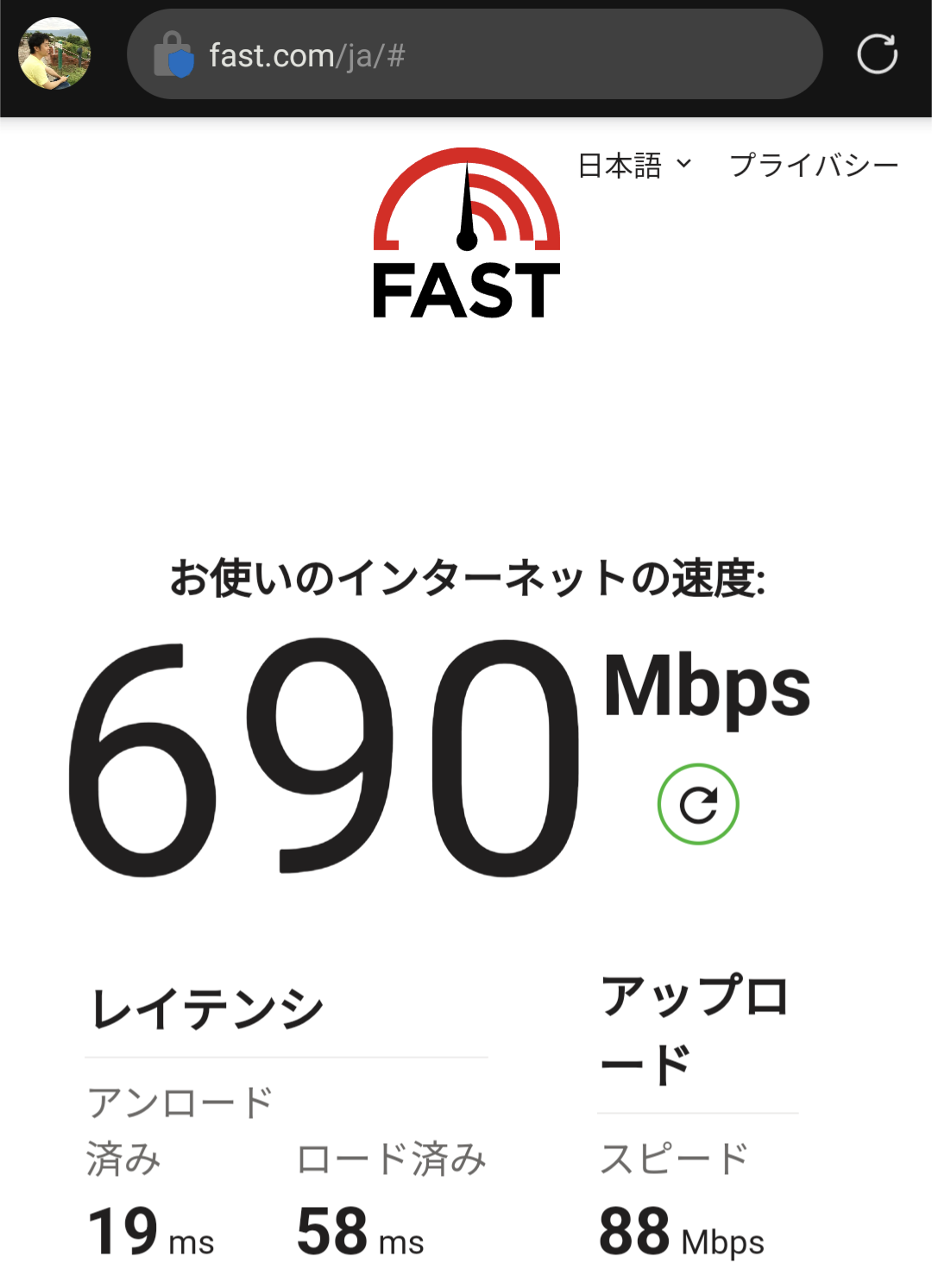Rerun the speed test with green refresh
This screenshot has height=1288, width=932.
point(698,804)
